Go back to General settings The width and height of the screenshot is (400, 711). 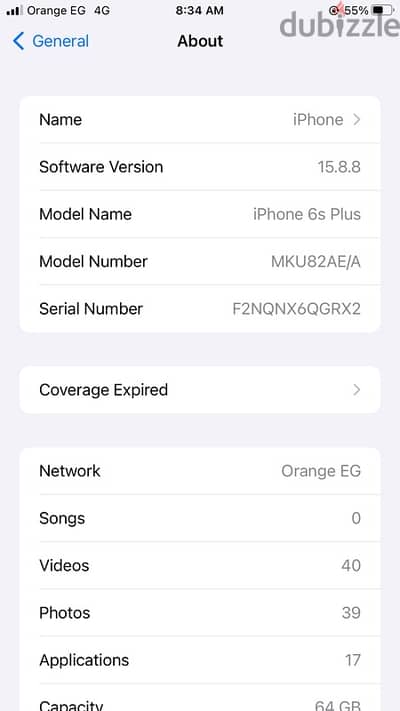point(51,41)
